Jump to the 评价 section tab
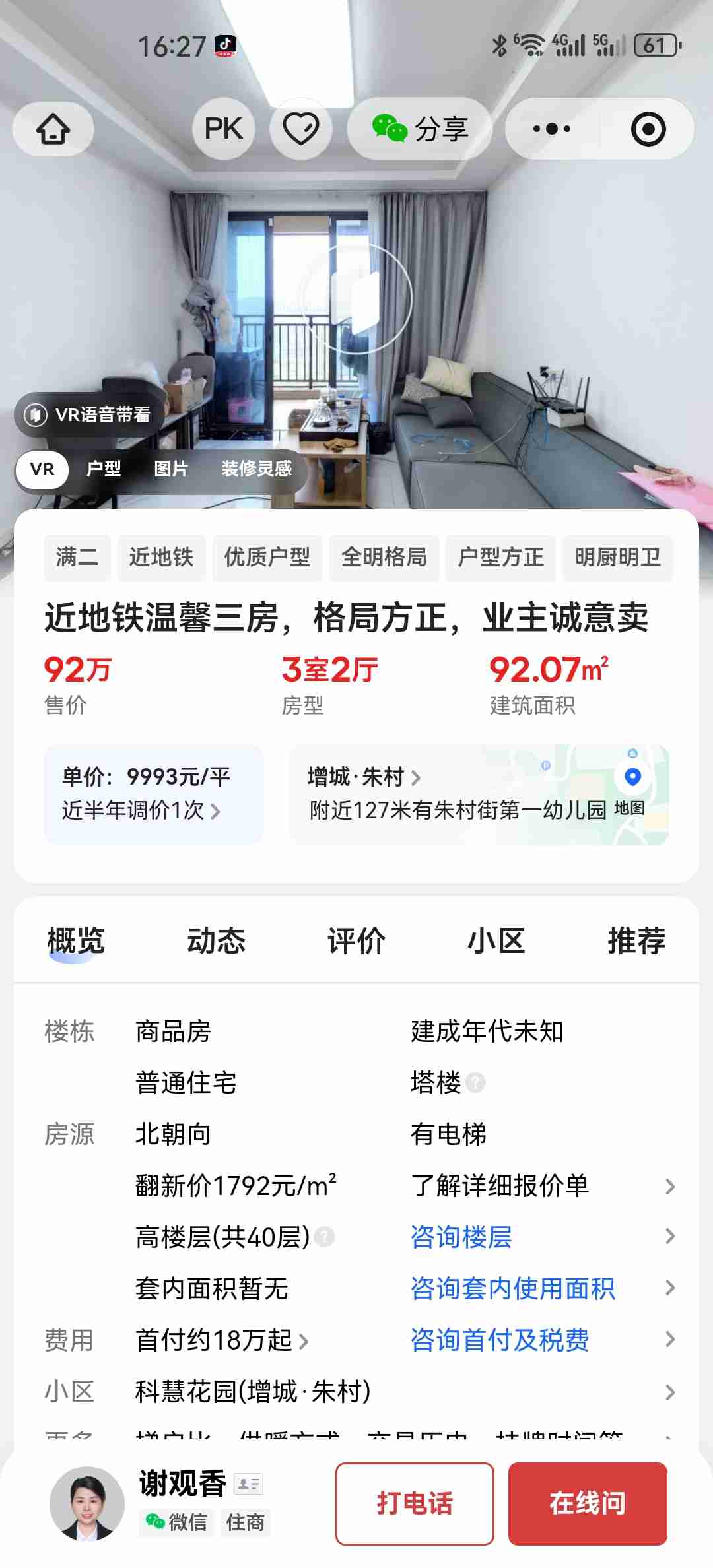 pyautogui.click(x=356, y=941)
